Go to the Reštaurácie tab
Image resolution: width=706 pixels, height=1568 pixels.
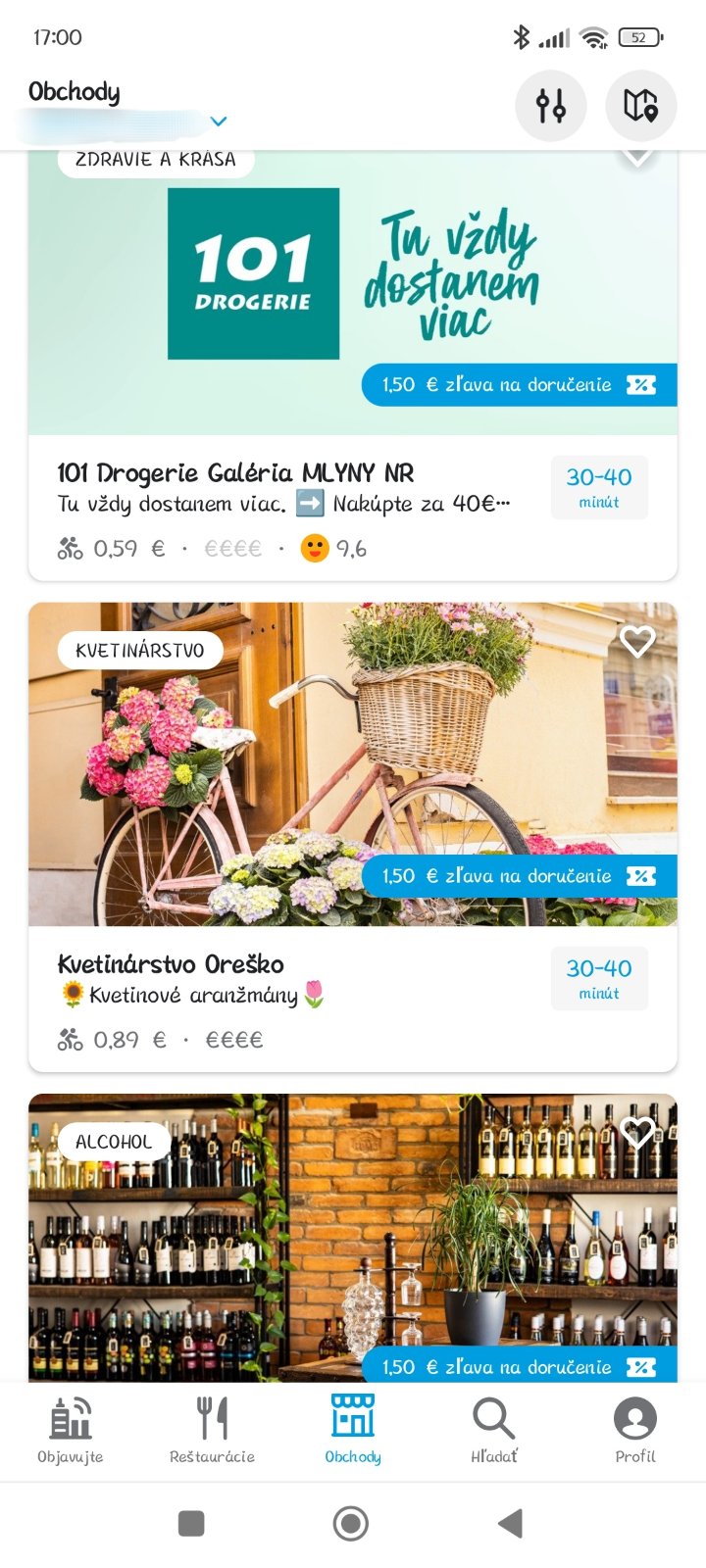tap(212, 1430)
